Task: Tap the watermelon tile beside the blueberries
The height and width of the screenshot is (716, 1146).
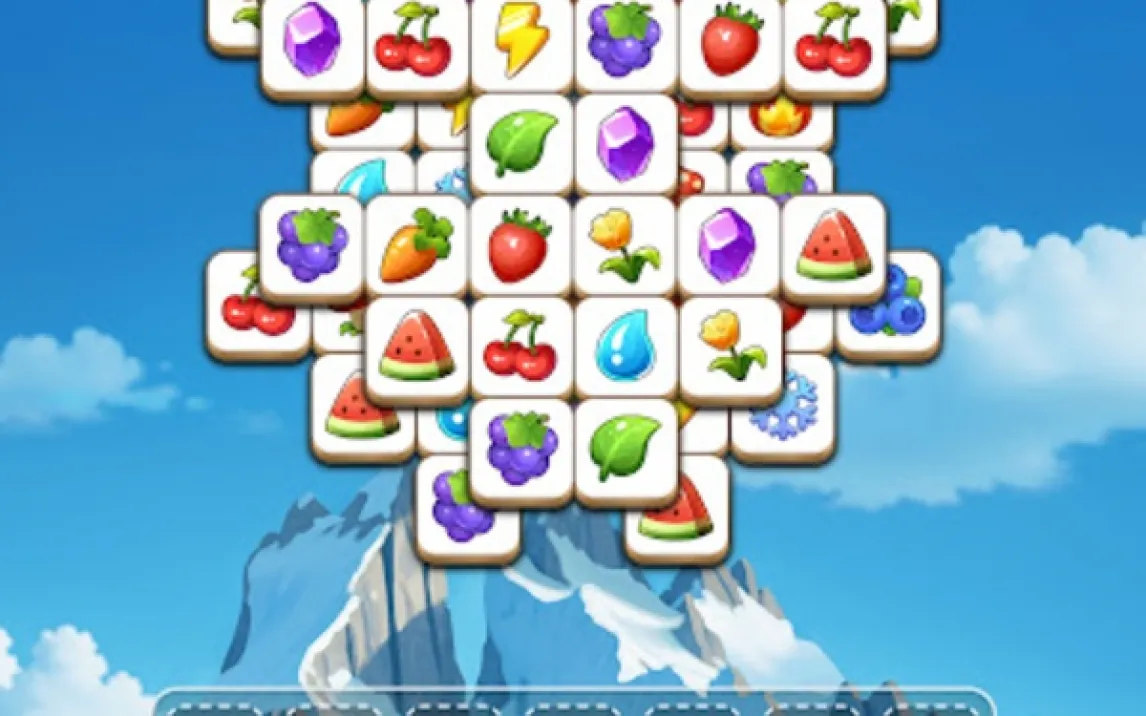Action: point(833,246)
